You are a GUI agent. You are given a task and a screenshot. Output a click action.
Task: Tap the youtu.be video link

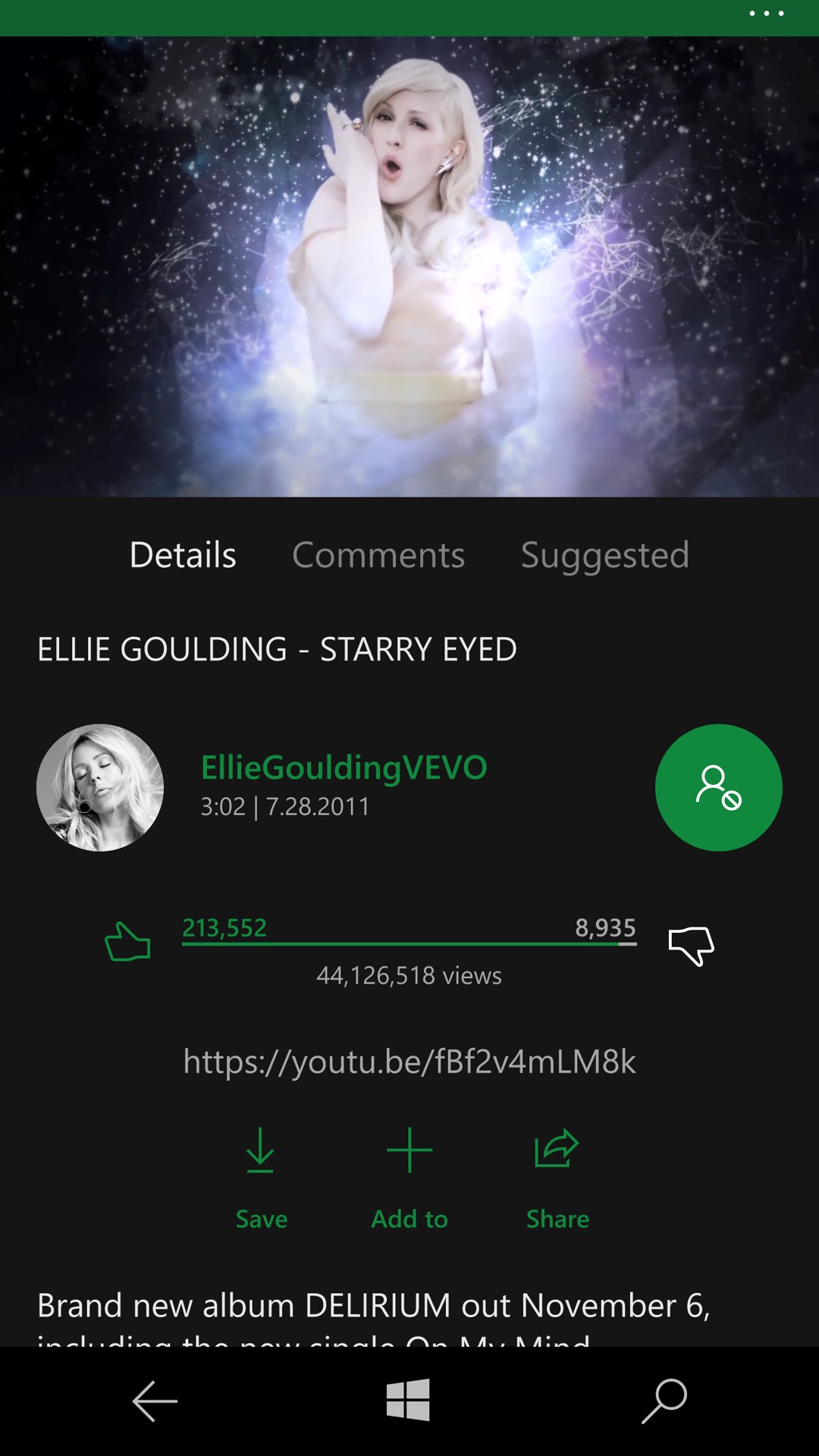point(409,1061)
